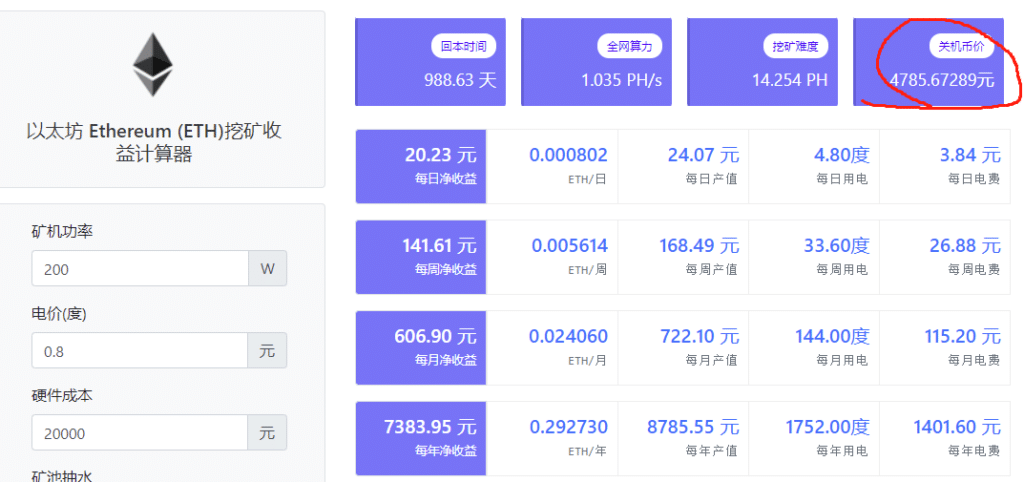
Task: Edit the 矿机功率 field showing 200
Action: [x=139, y=269]
